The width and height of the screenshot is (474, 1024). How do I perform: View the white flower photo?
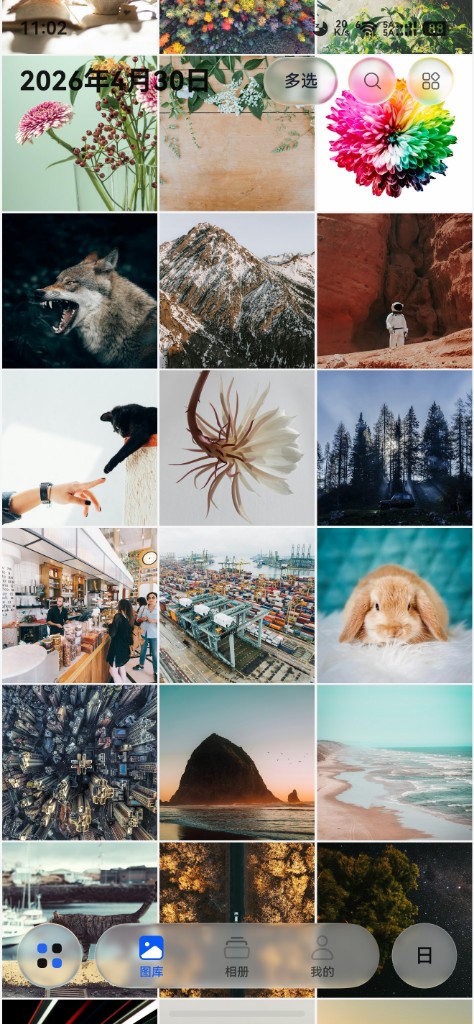point(237,448)
